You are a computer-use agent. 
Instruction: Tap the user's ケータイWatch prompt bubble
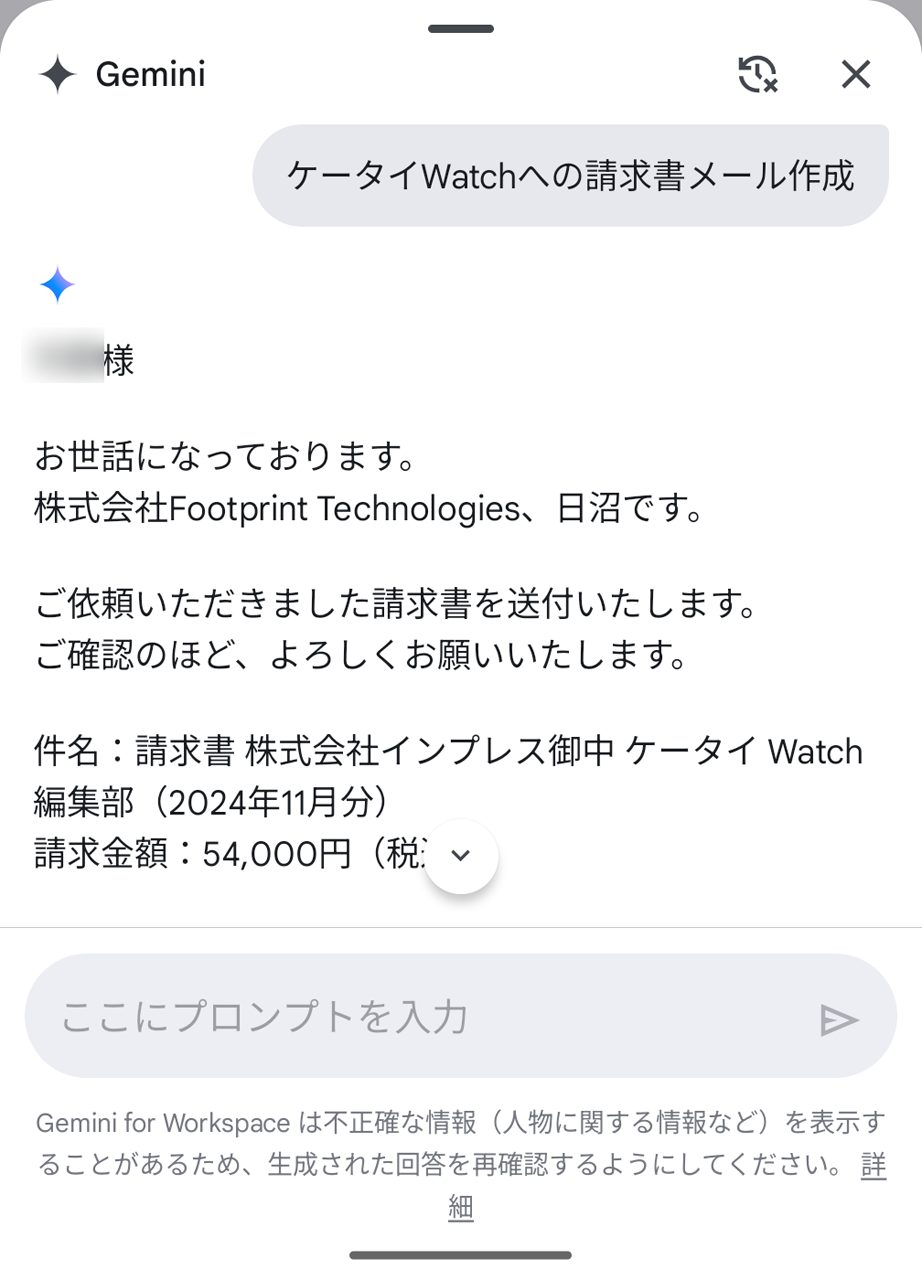click(570, 174)
